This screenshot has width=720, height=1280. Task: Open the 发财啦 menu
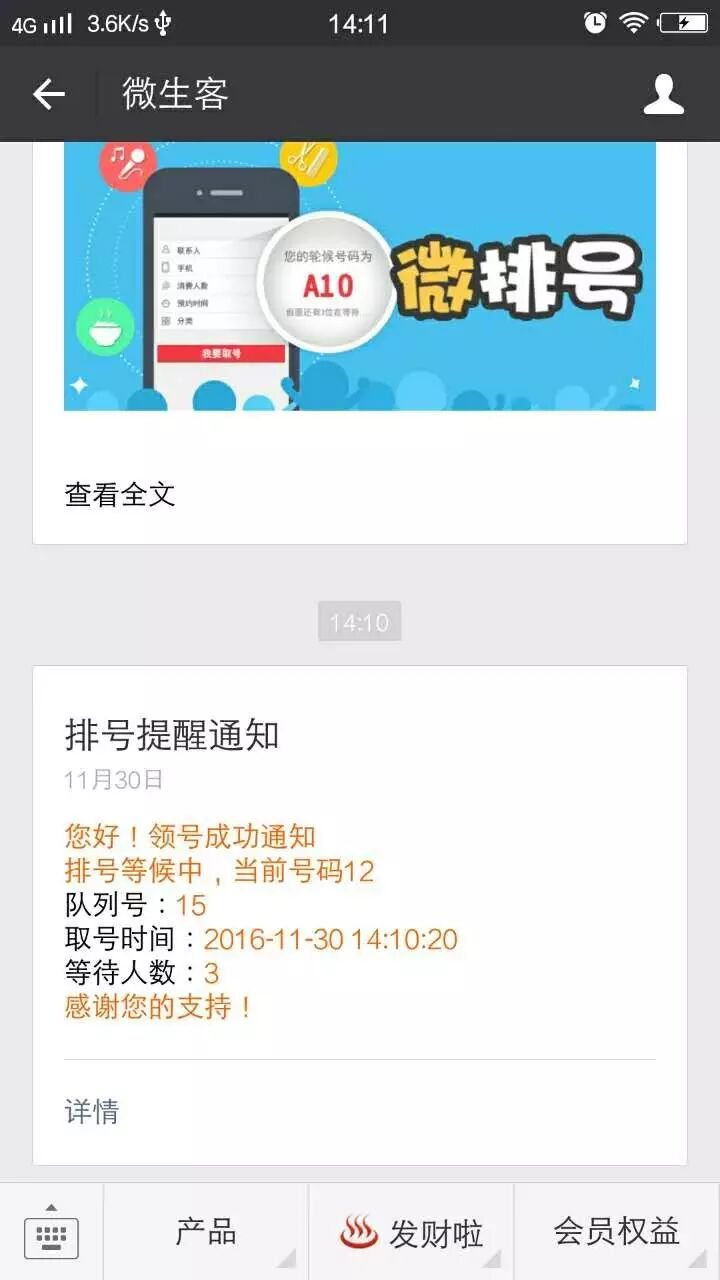(412, 1233)
